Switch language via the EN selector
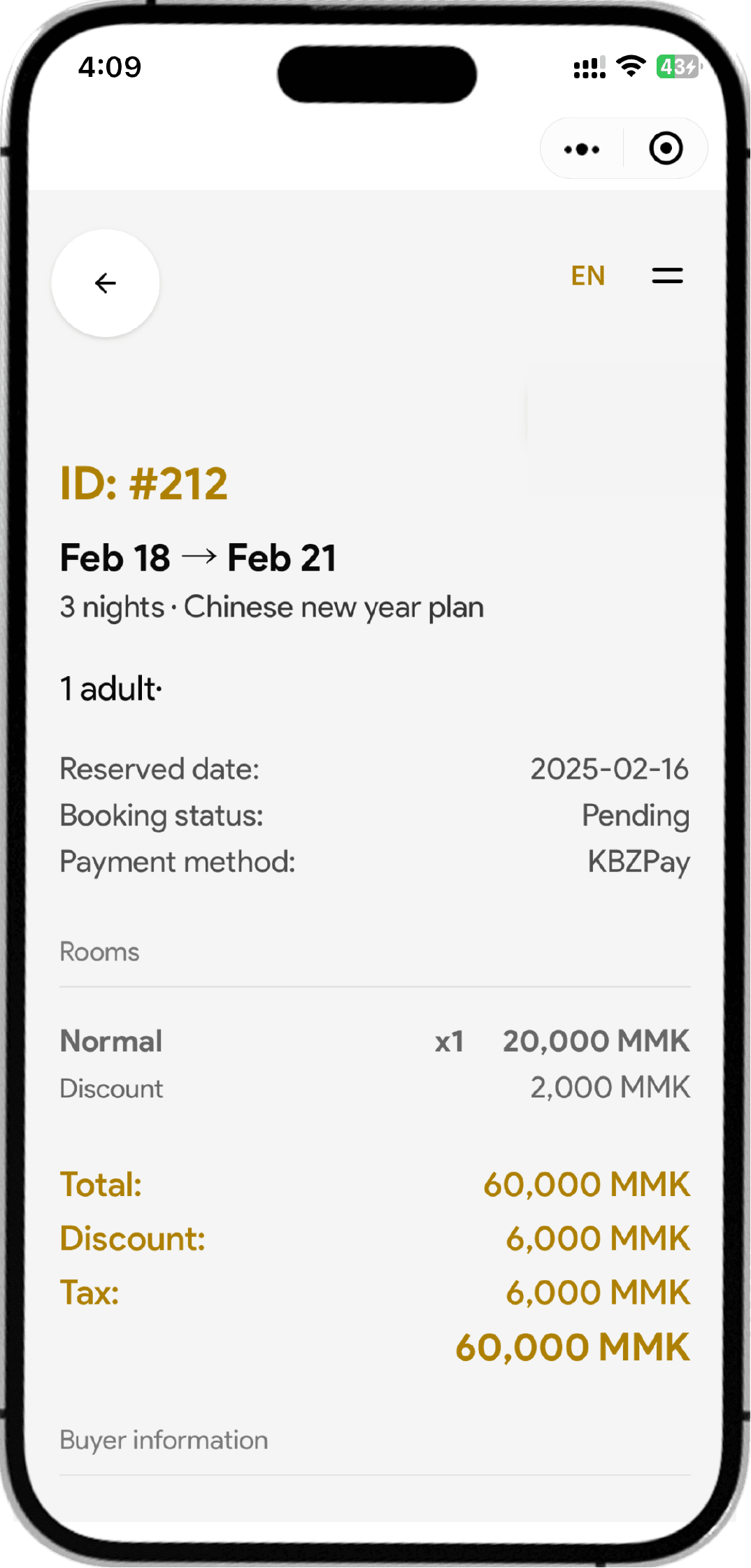This screenshot has width=751, height=1568. [x=587, y=276]
